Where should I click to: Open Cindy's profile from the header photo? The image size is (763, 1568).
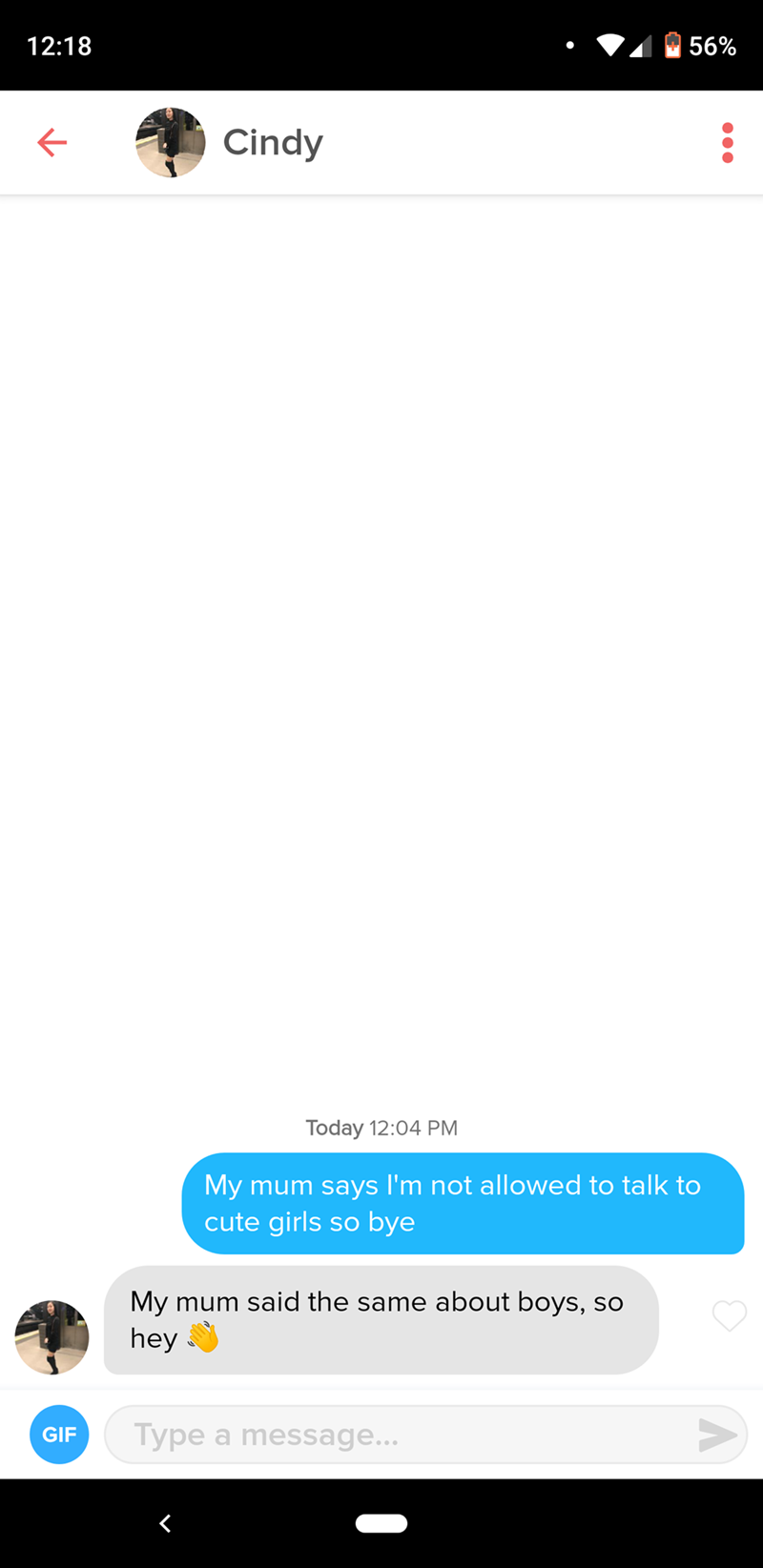click(171, 143)
